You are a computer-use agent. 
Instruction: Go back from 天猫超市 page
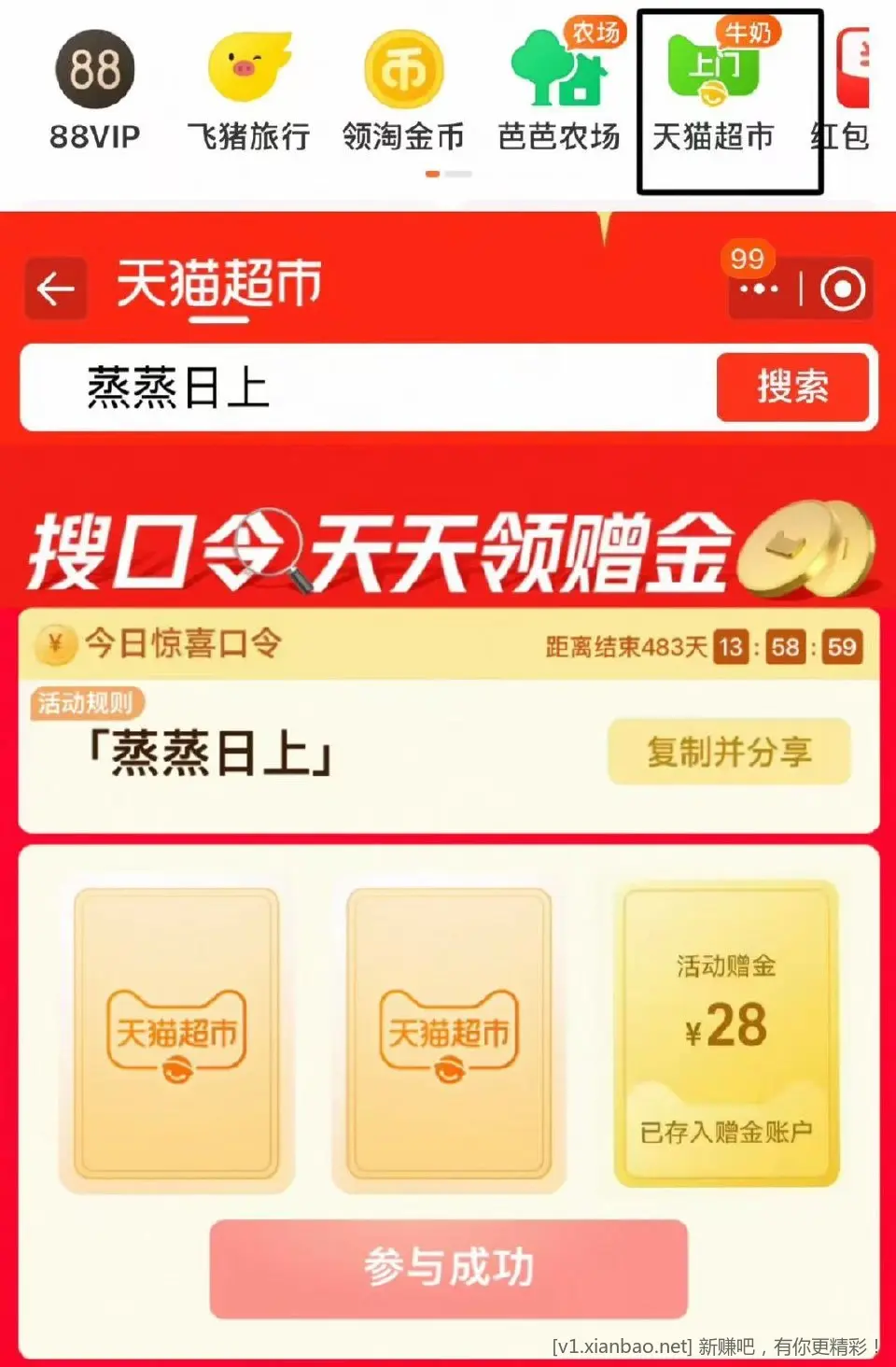coord(55,289)
